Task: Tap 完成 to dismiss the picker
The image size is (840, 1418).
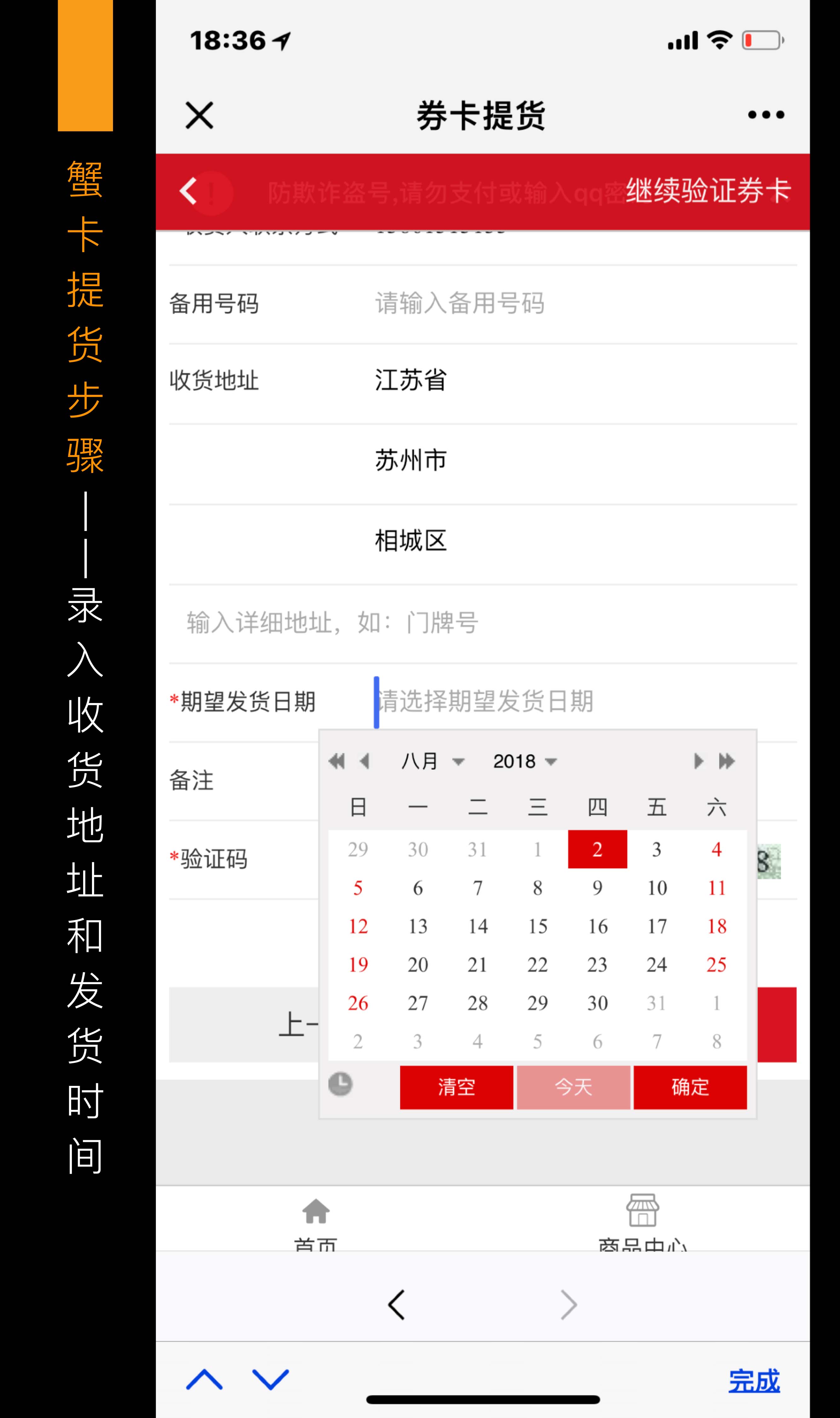Action: 754,1381
